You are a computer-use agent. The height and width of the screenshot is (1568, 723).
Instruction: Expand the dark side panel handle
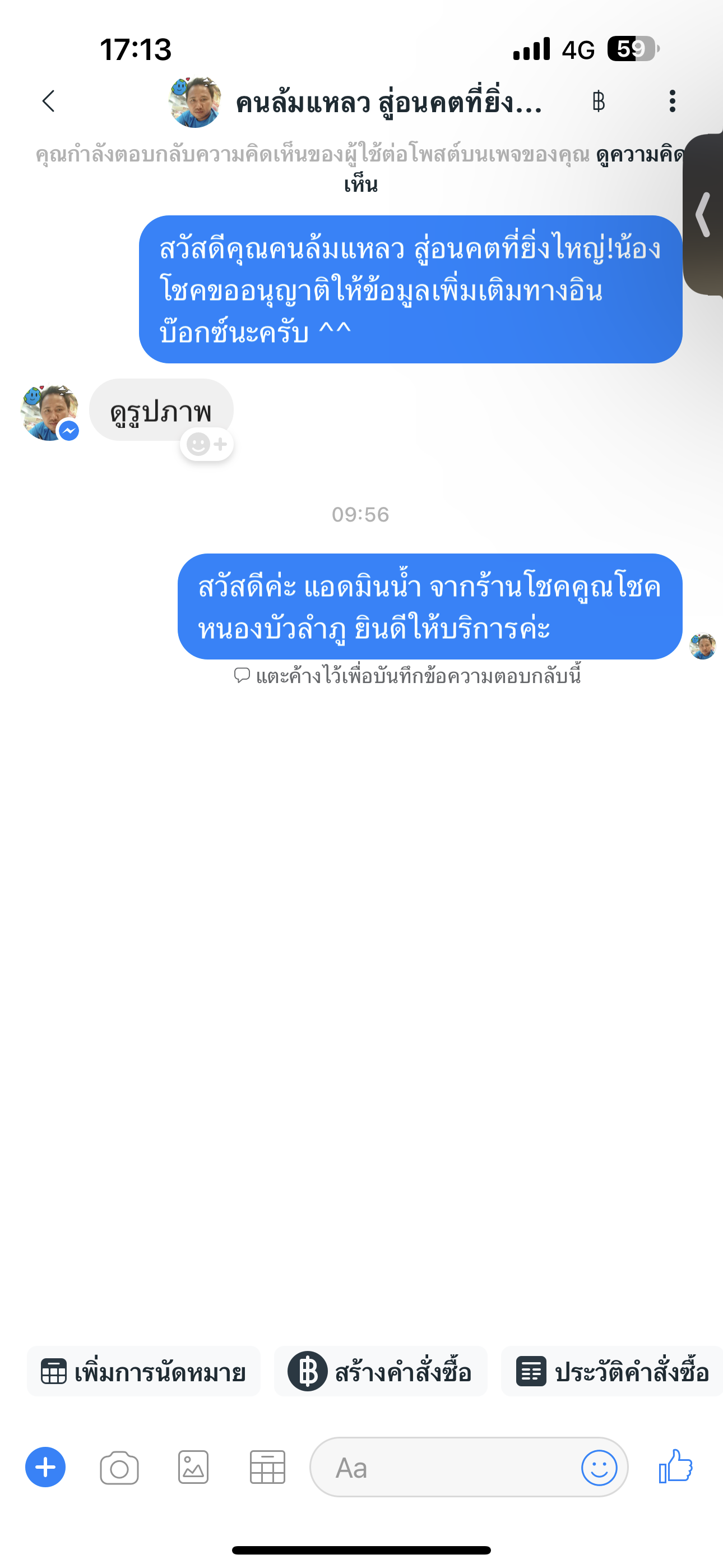[703, 214]
